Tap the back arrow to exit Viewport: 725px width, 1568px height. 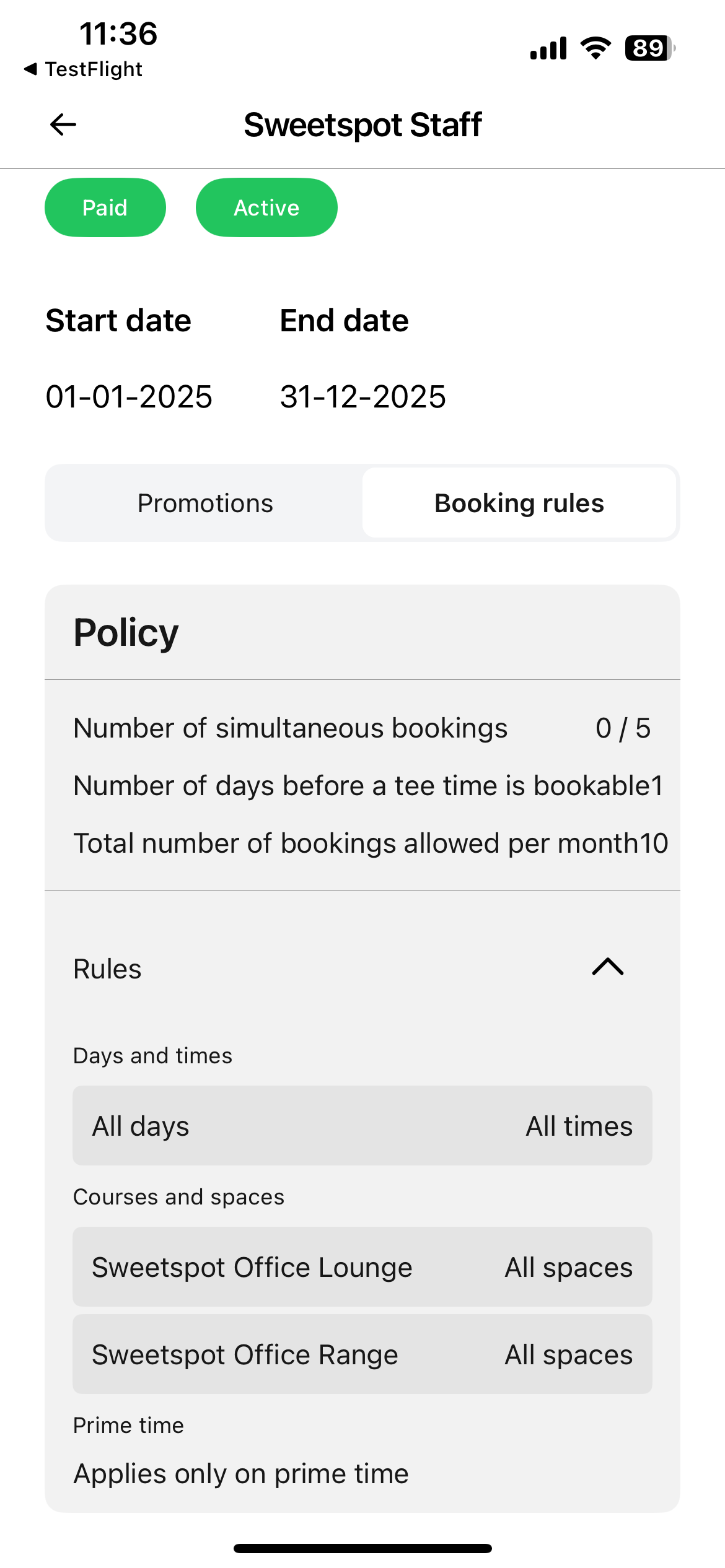point(62,124)
